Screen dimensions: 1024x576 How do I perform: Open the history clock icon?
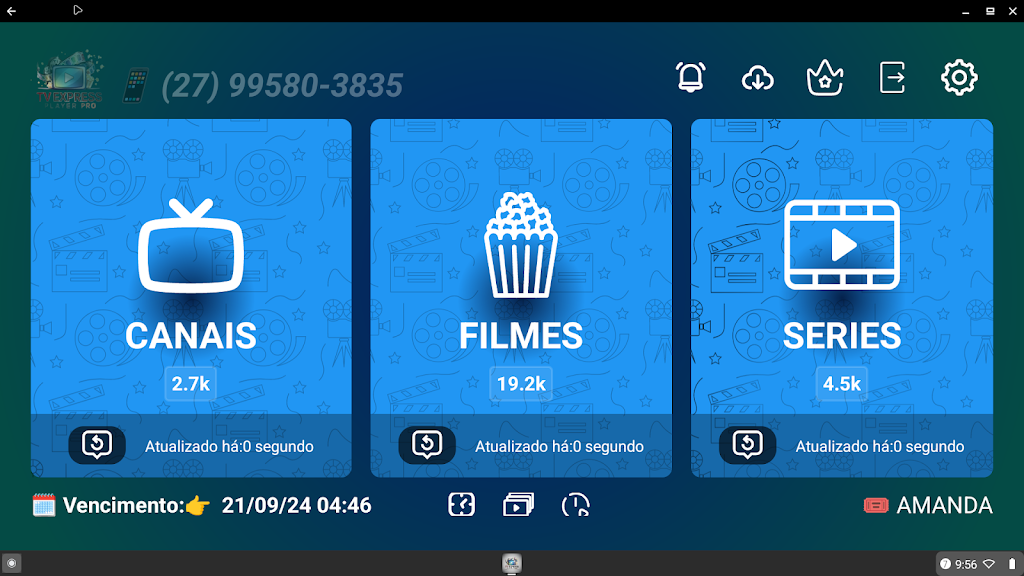click(576, 505)
